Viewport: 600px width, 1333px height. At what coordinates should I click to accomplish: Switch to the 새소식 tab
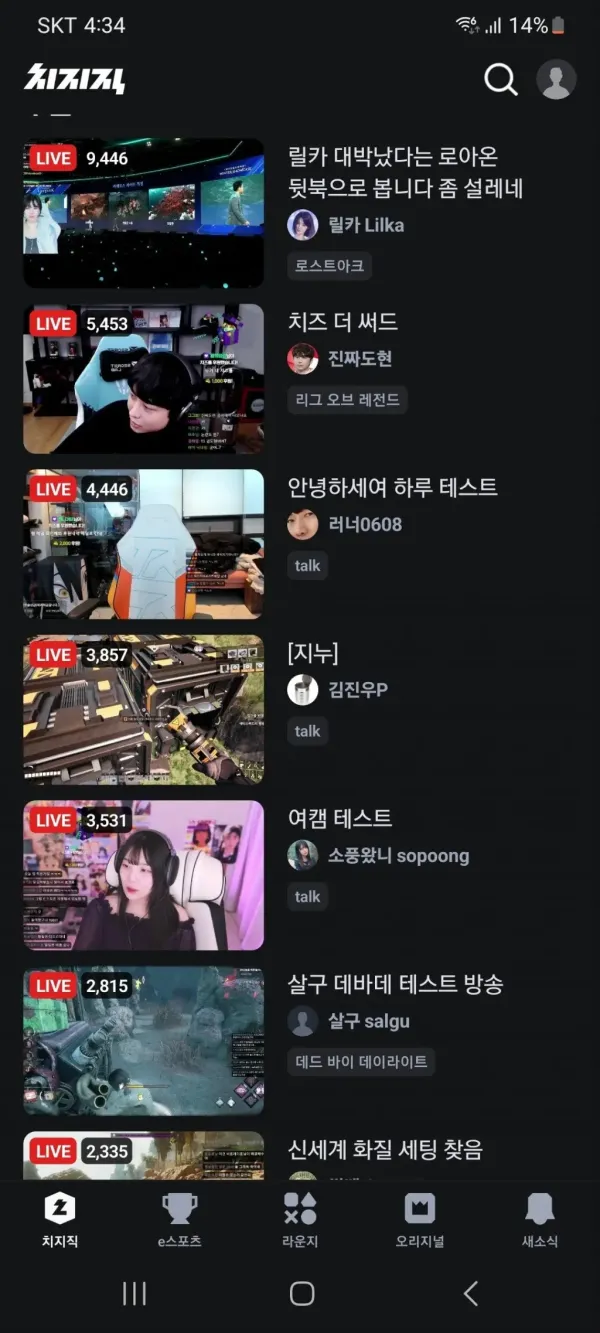(x=540, y=1220)
